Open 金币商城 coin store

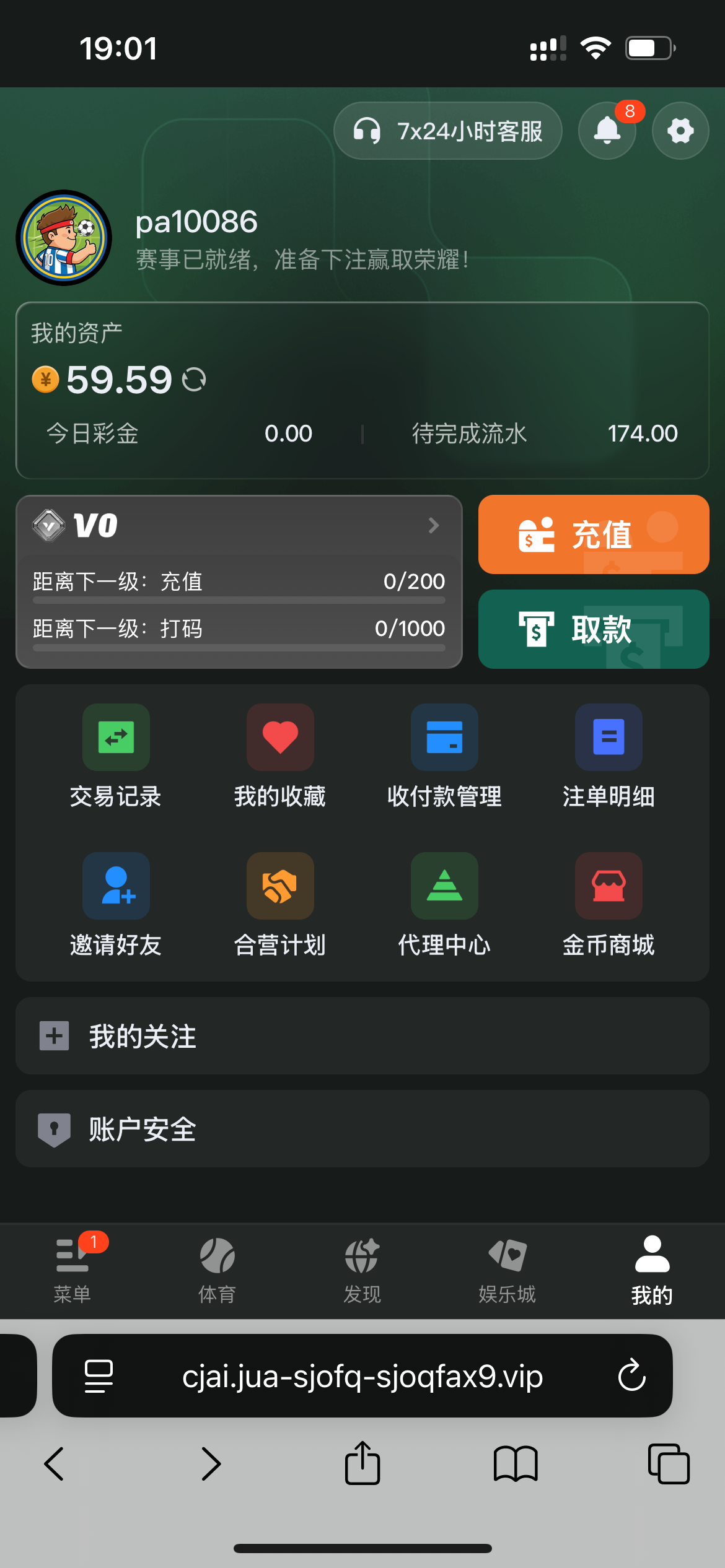(609, 905)
